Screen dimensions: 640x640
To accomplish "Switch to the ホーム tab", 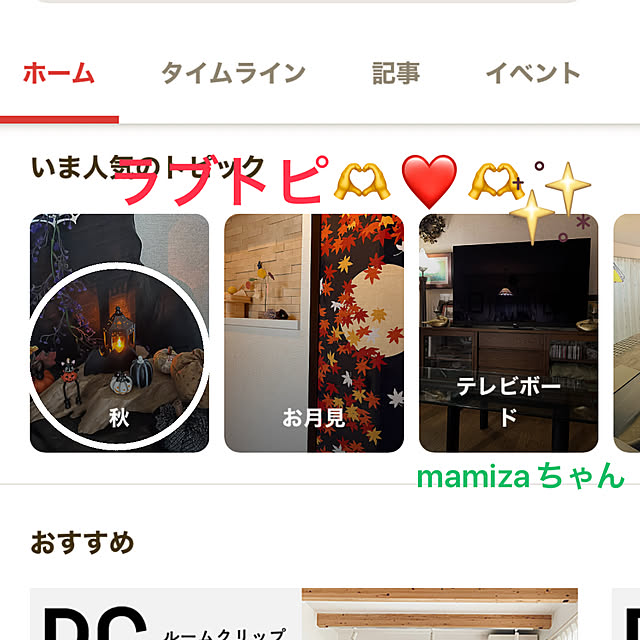I will coord(58,73).
